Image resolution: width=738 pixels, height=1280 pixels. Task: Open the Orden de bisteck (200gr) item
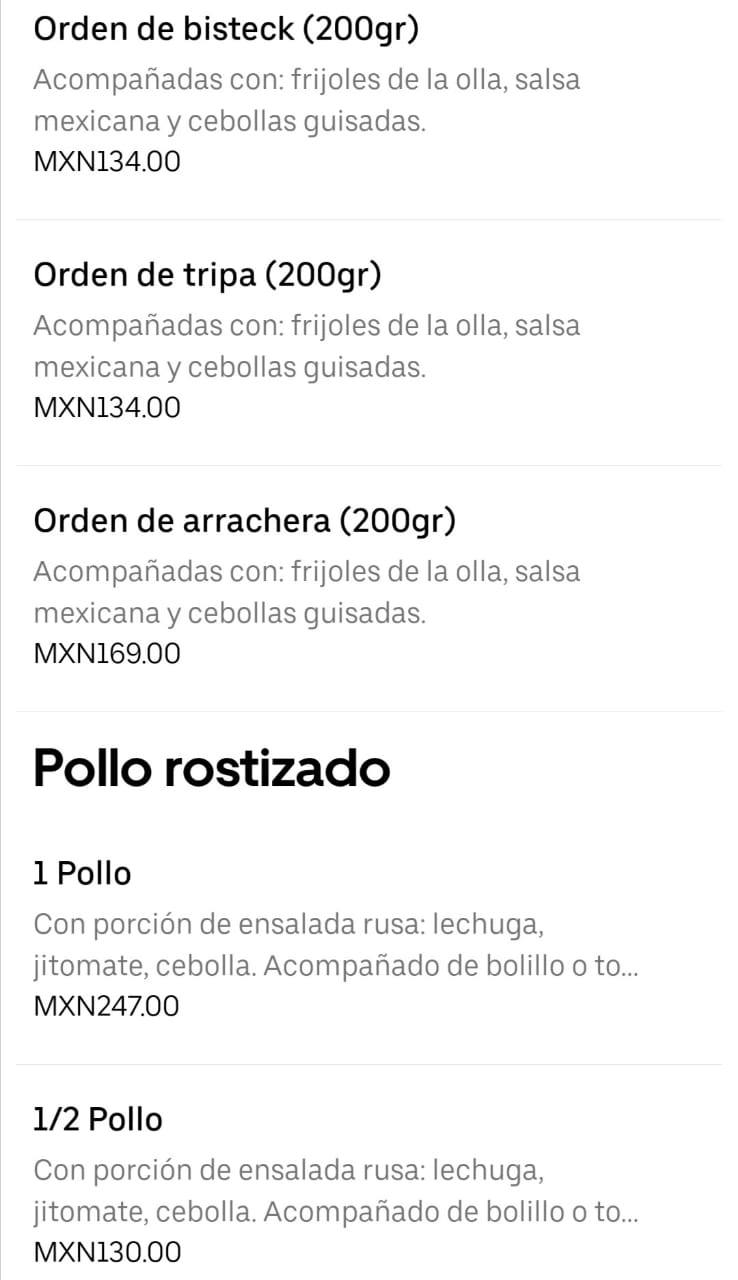point(226,30)
